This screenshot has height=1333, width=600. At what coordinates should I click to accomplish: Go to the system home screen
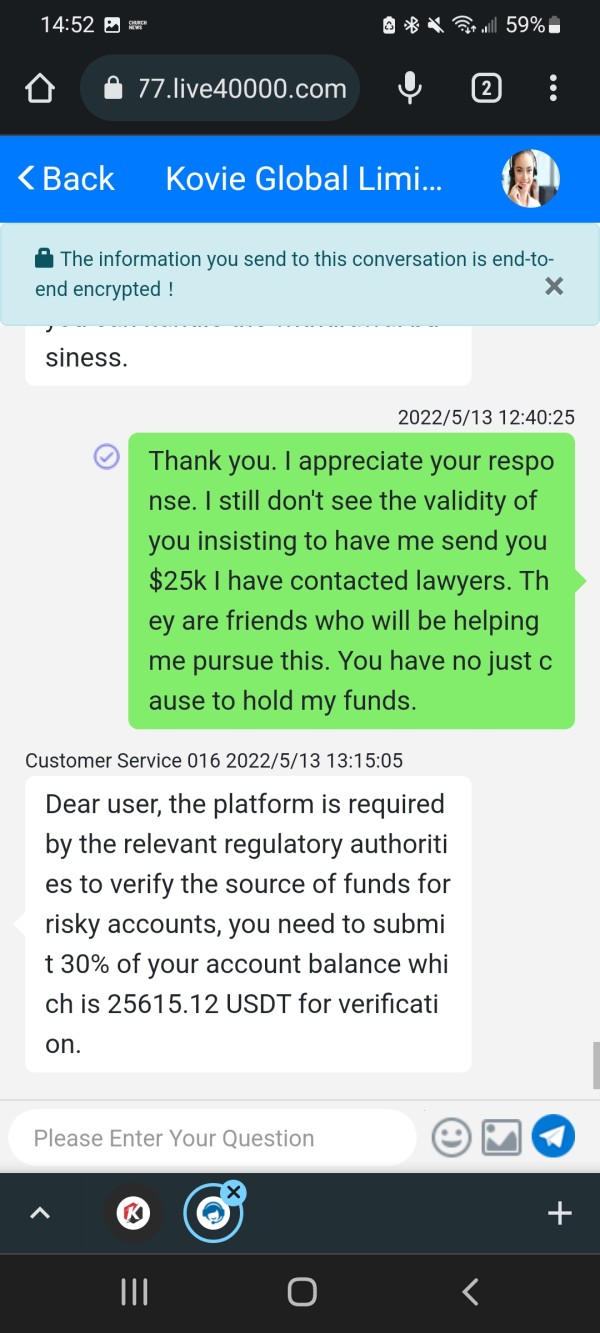302,1292
